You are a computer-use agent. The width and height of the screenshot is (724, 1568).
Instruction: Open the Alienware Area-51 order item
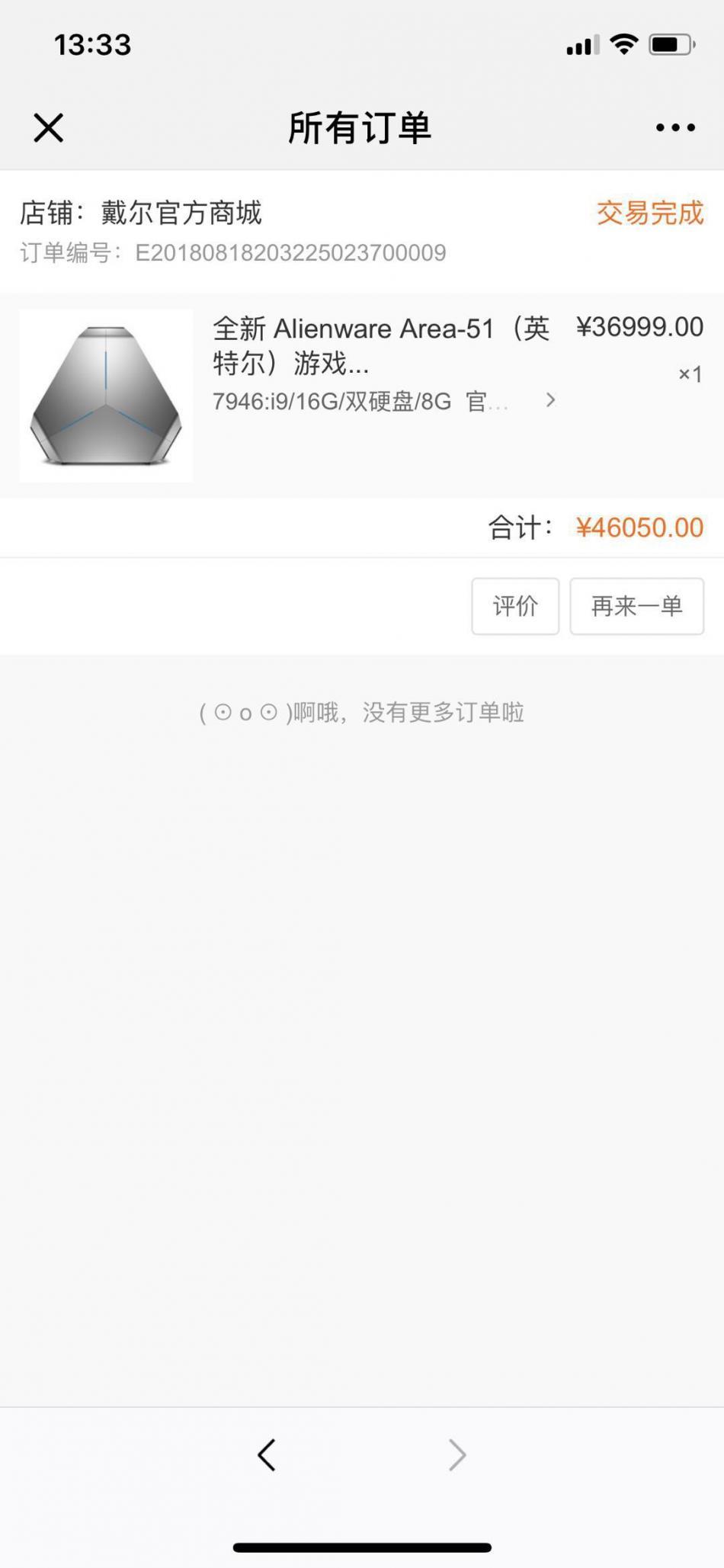pos(381,345)
